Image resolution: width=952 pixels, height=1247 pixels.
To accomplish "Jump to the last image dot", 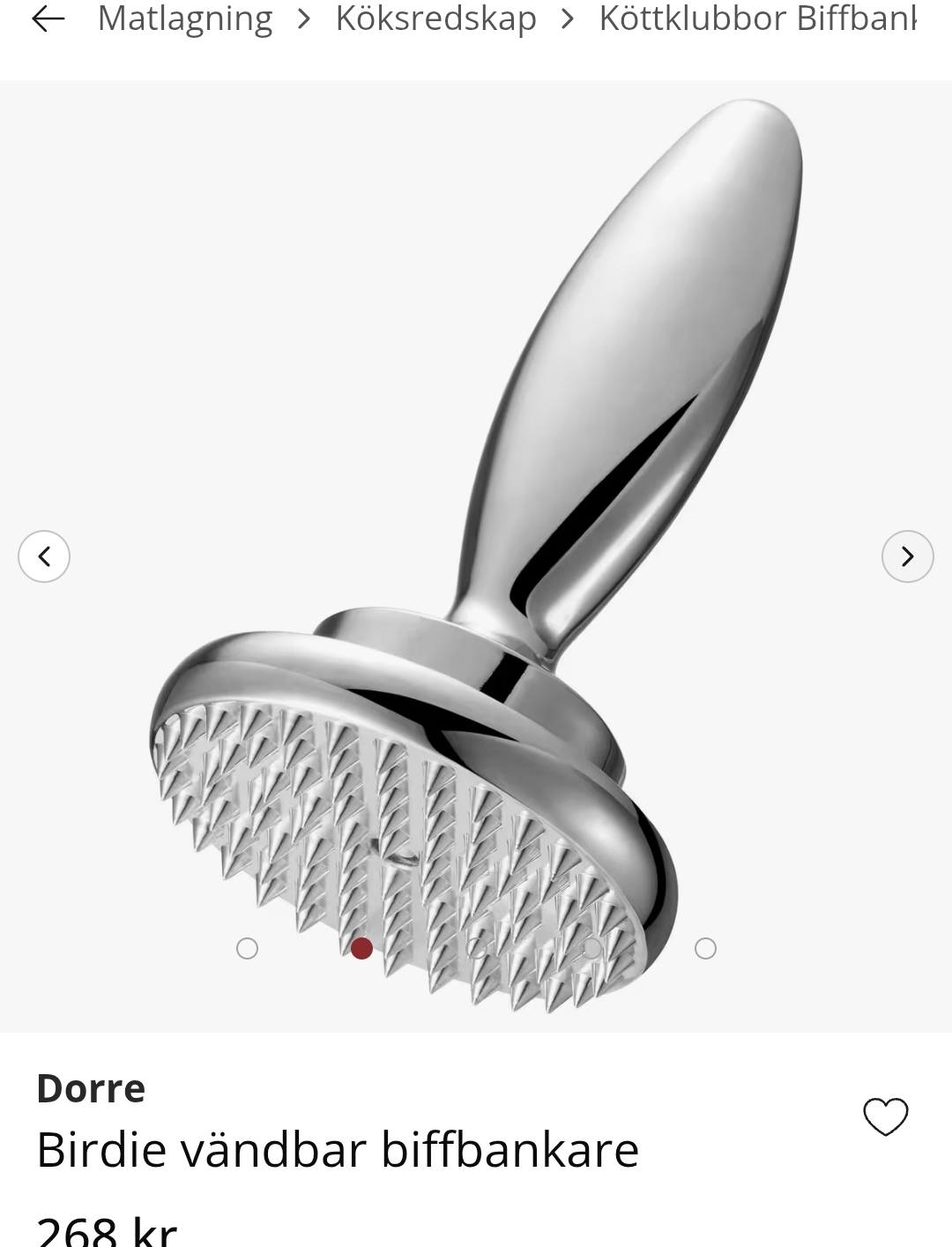I will click(705, 948).
